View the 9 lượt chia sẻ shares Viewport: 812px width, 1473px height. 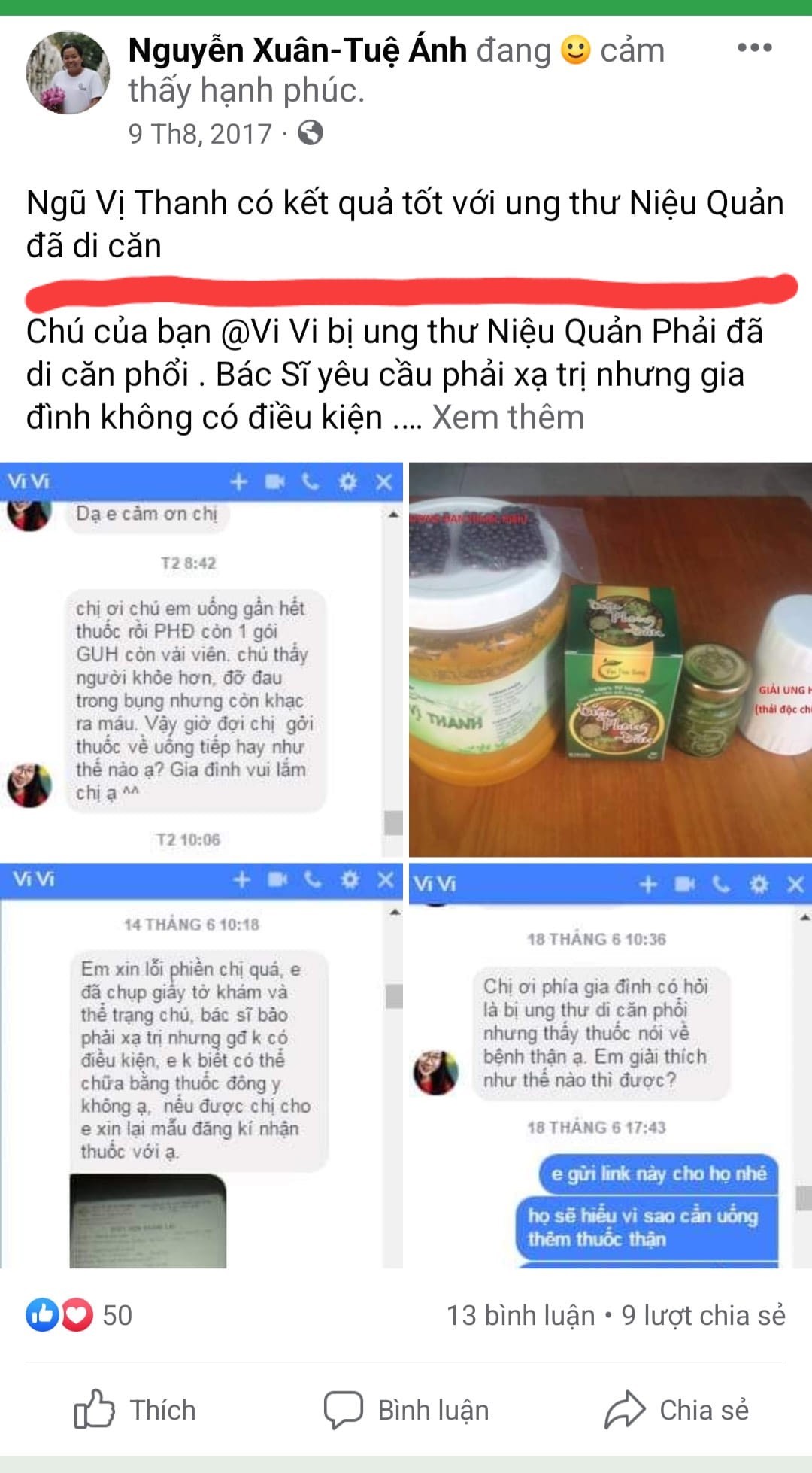[703, 1315]
